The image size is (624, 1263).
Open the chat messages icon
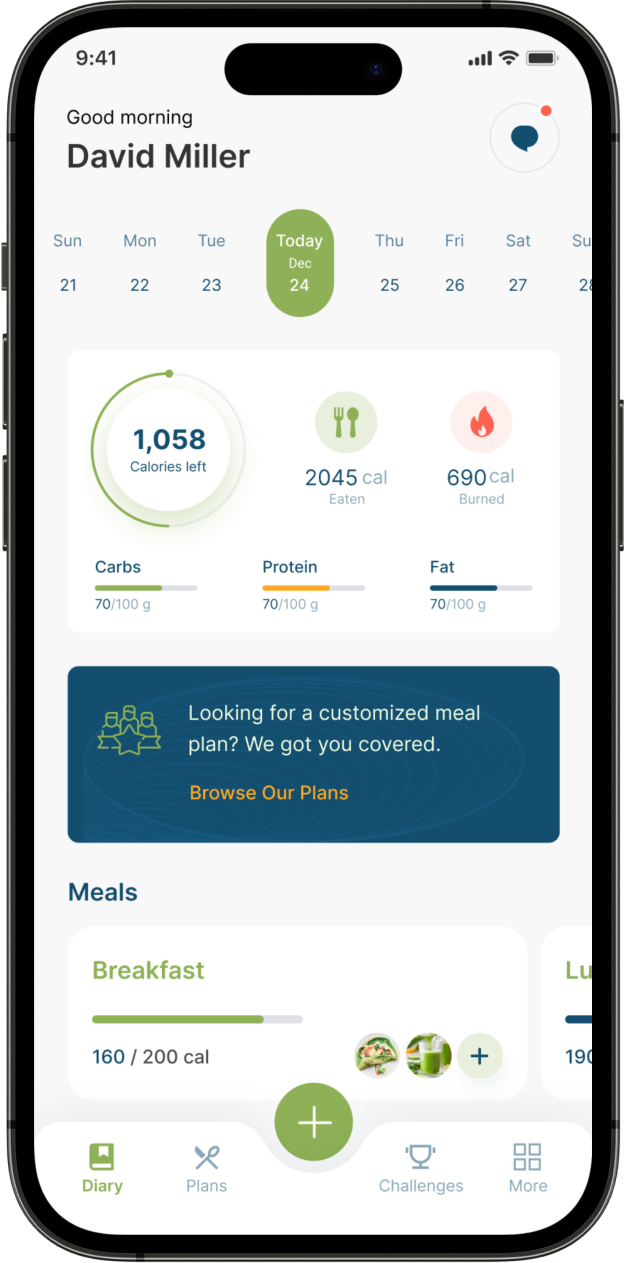tap(524, 137)
